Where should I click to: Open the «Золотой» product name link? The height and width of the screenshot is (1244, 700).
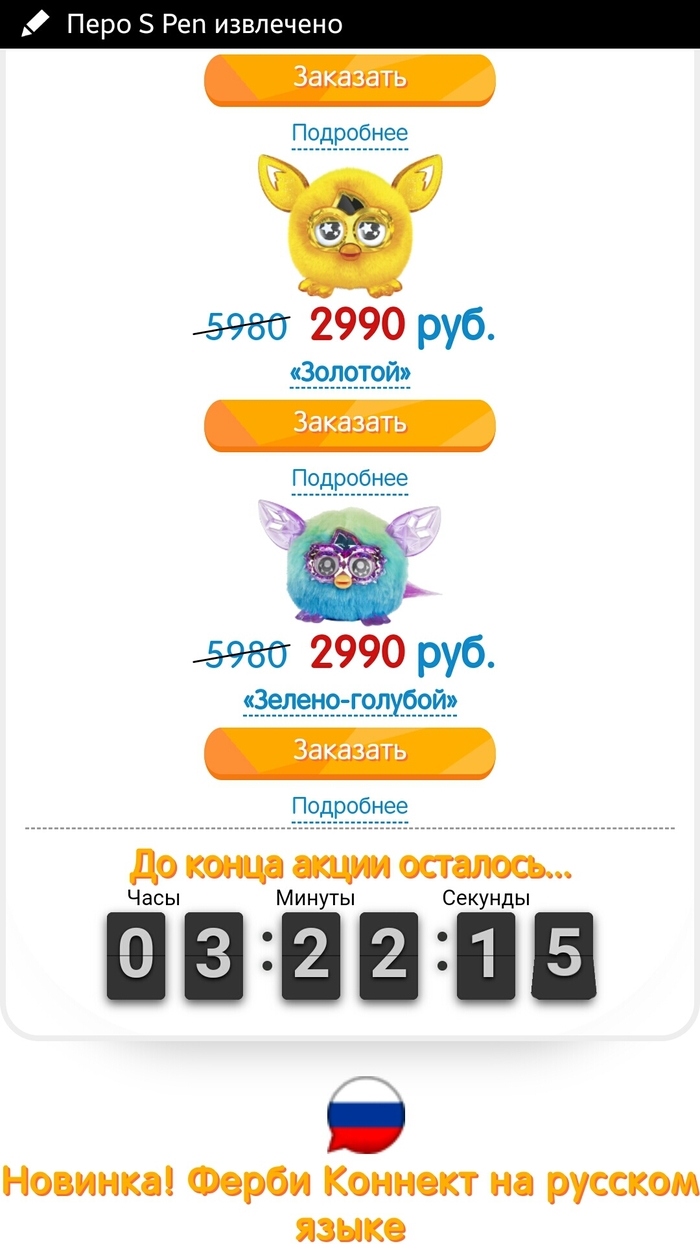[x=350, y=373]
